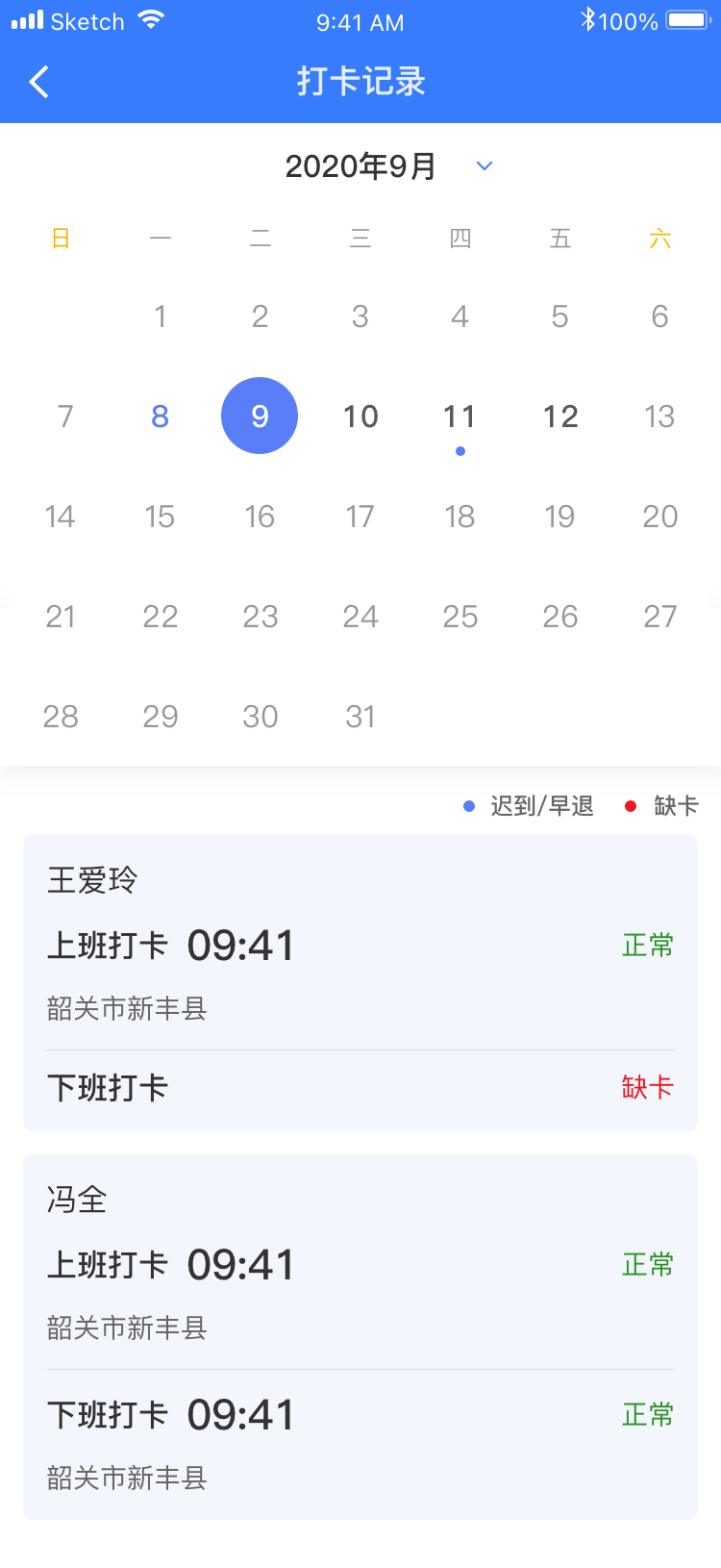Select date 9 in the calendar
The width and height of the screenshot is (721, 1568).
[260, 416]
